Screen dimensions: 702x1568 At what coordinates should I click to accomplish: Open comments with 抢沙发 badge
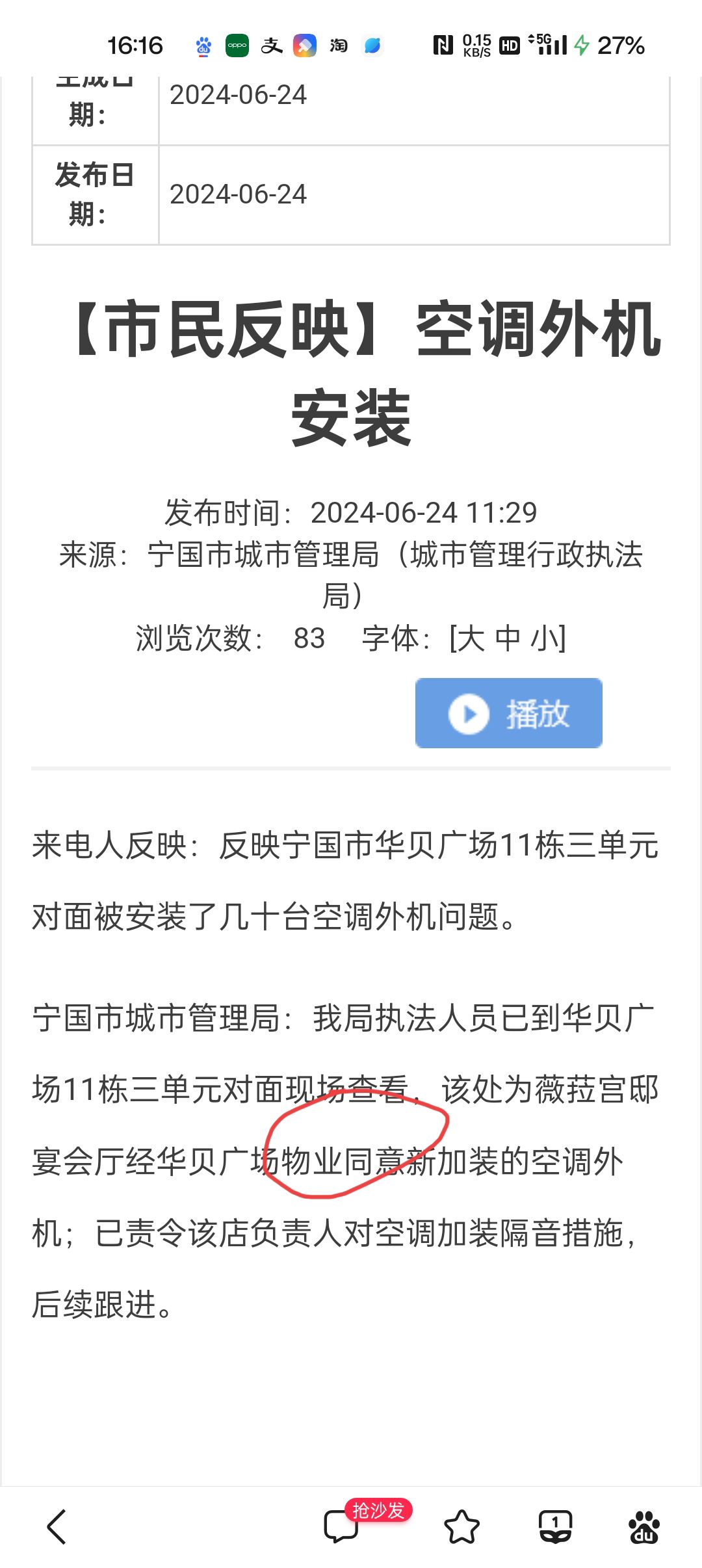343,1526
